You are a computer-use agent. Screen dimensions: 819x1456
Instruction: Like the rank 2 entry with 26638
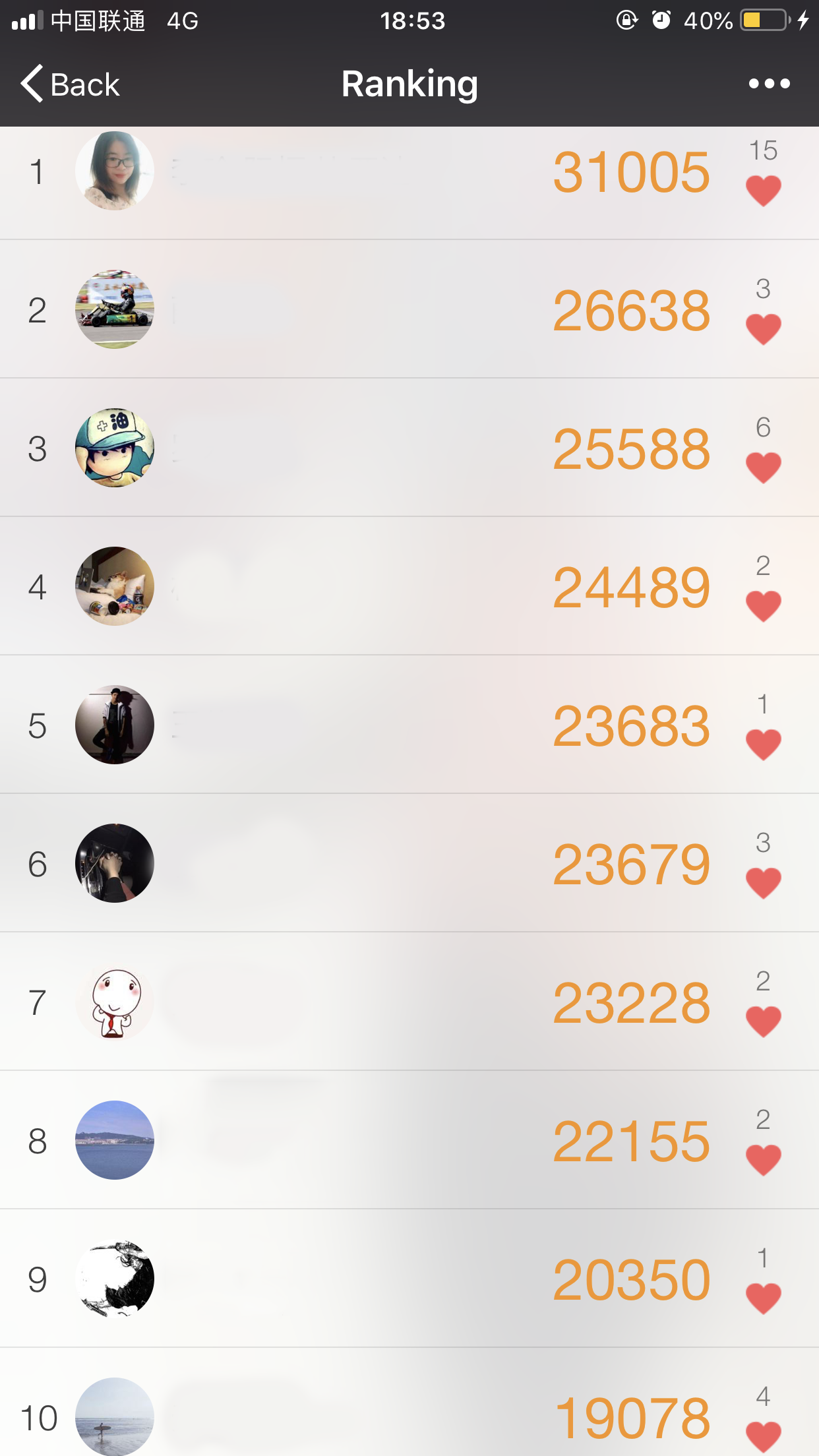coord(763,329)
